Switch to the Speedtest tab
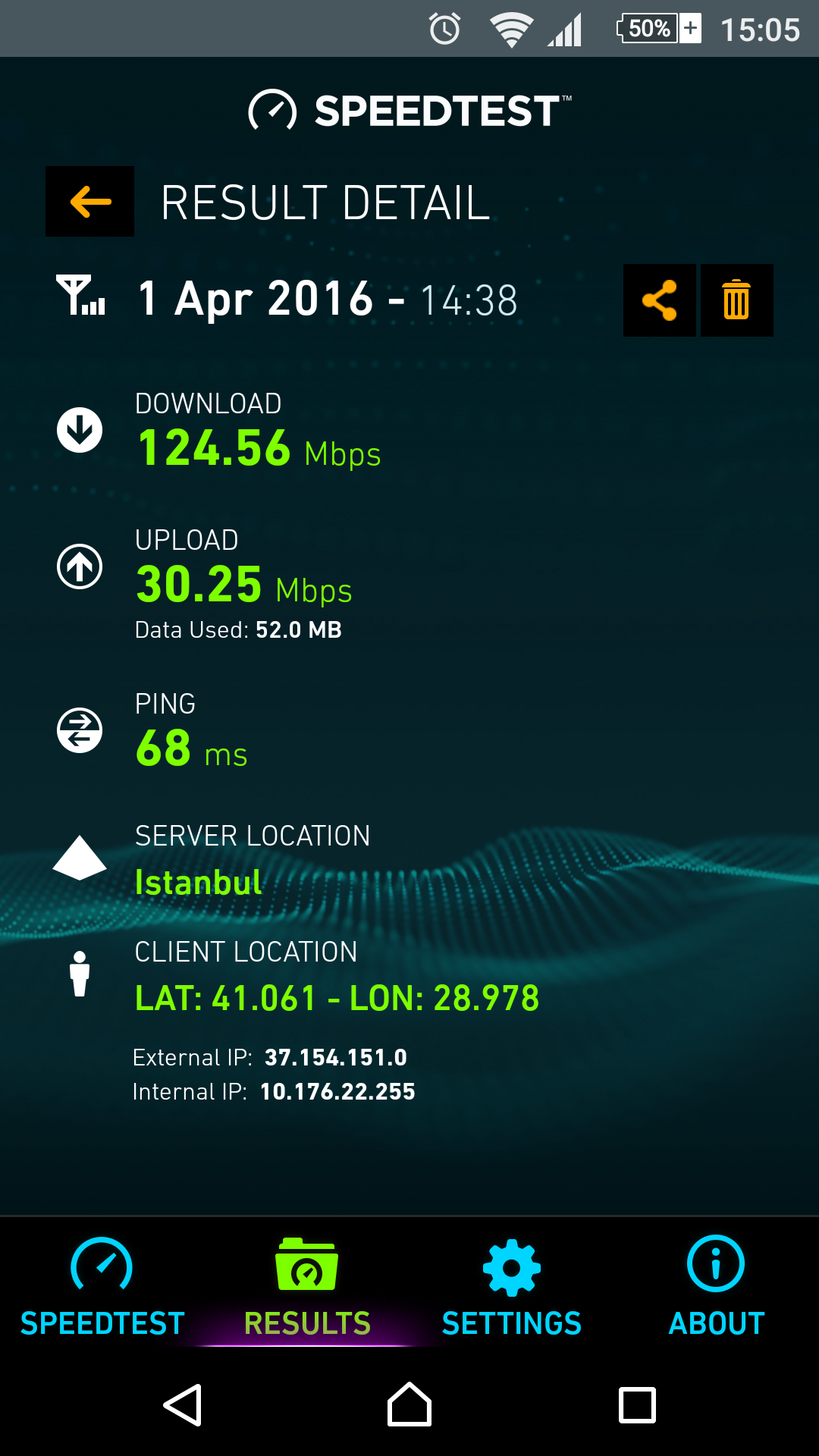Viewport: 819px width, 1456px height. click(x=102, y=1286)
